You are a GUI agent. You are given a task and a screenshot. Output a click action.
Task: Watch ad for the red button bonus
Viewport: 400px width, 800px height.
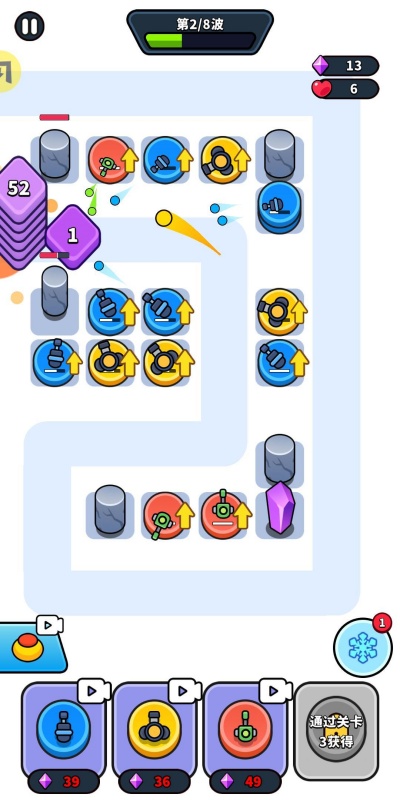click(32, 646)
